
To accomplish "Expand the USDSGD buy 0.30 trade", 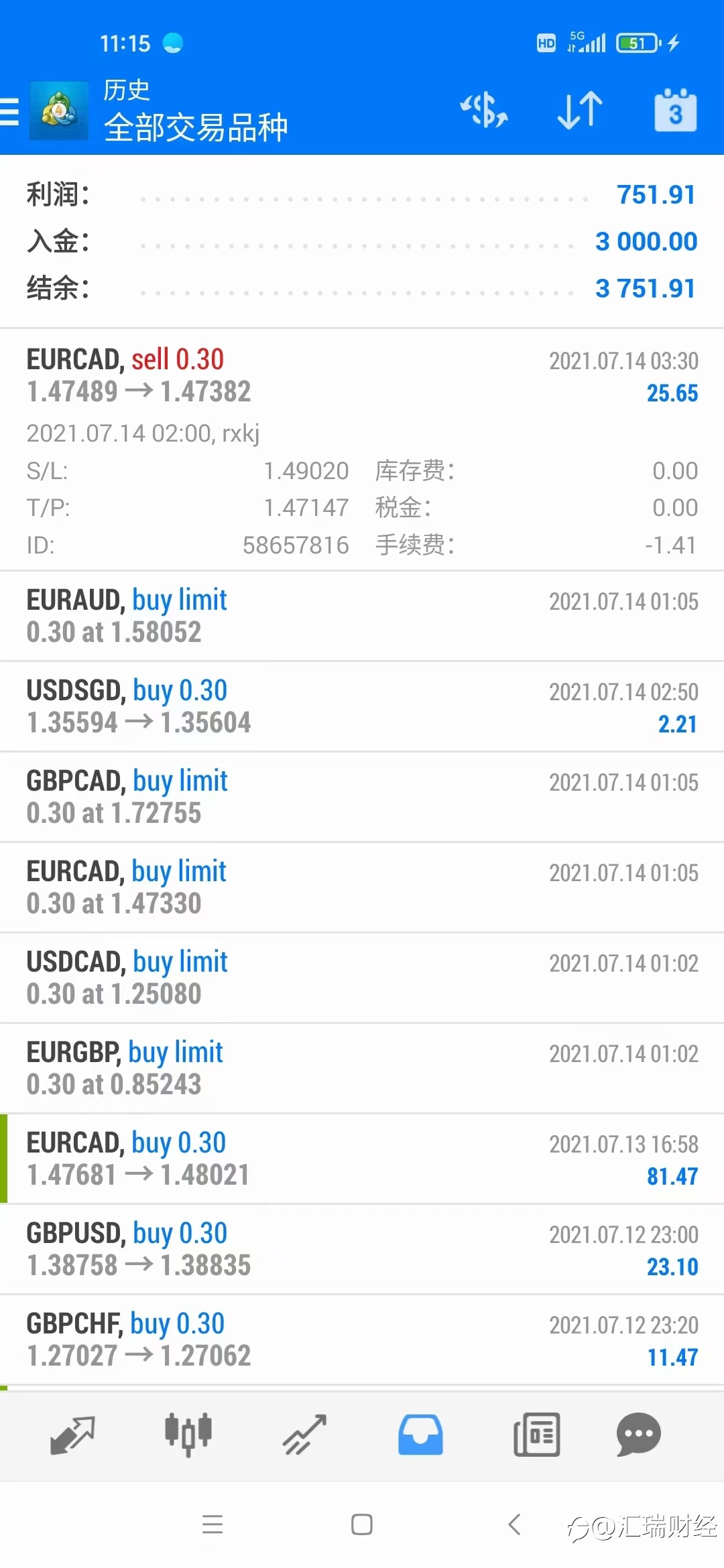I will [x=362, y=706].
